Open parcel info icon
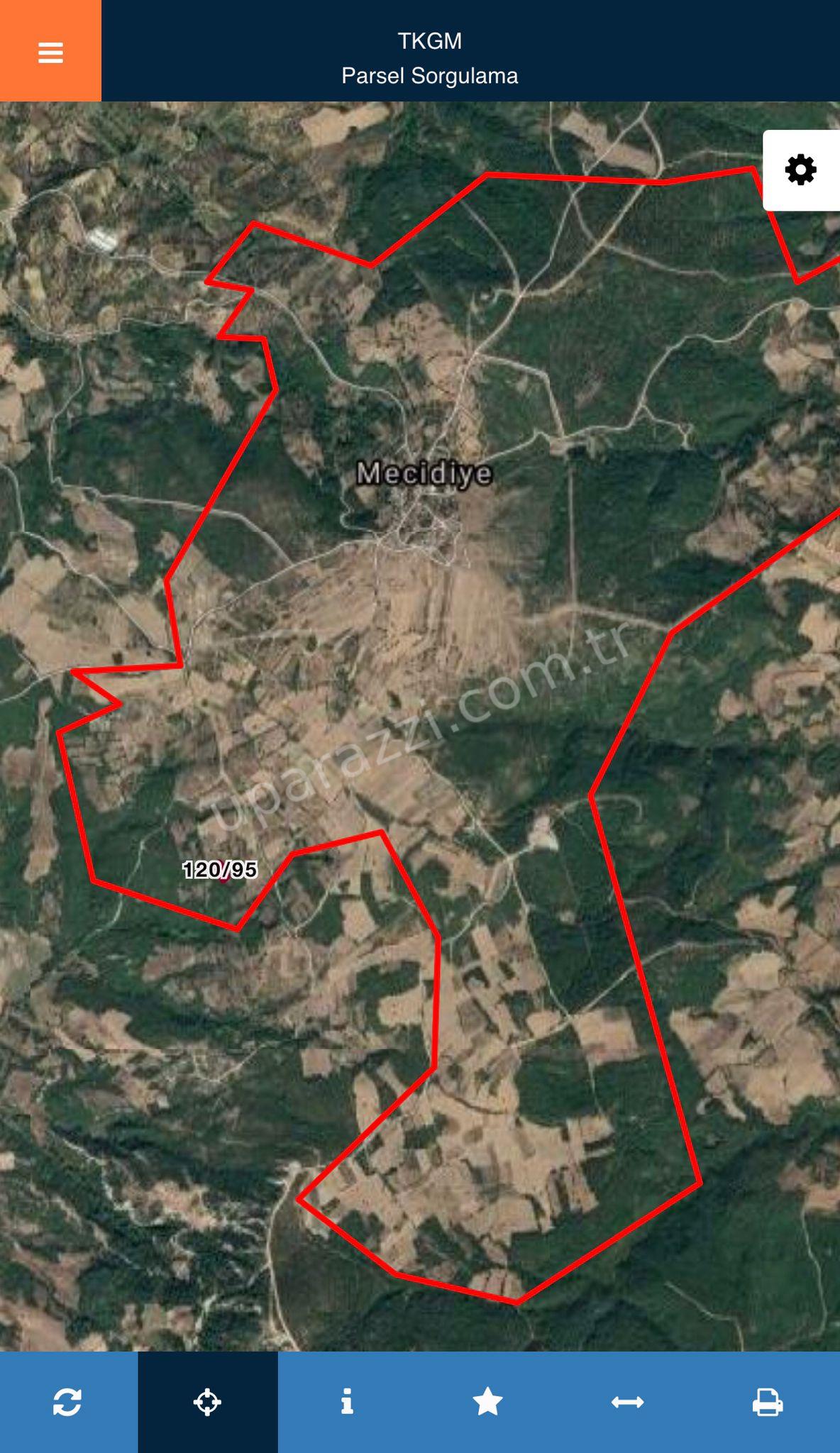The width and height of the screenshot is (840, 1453). [347, 1402]
